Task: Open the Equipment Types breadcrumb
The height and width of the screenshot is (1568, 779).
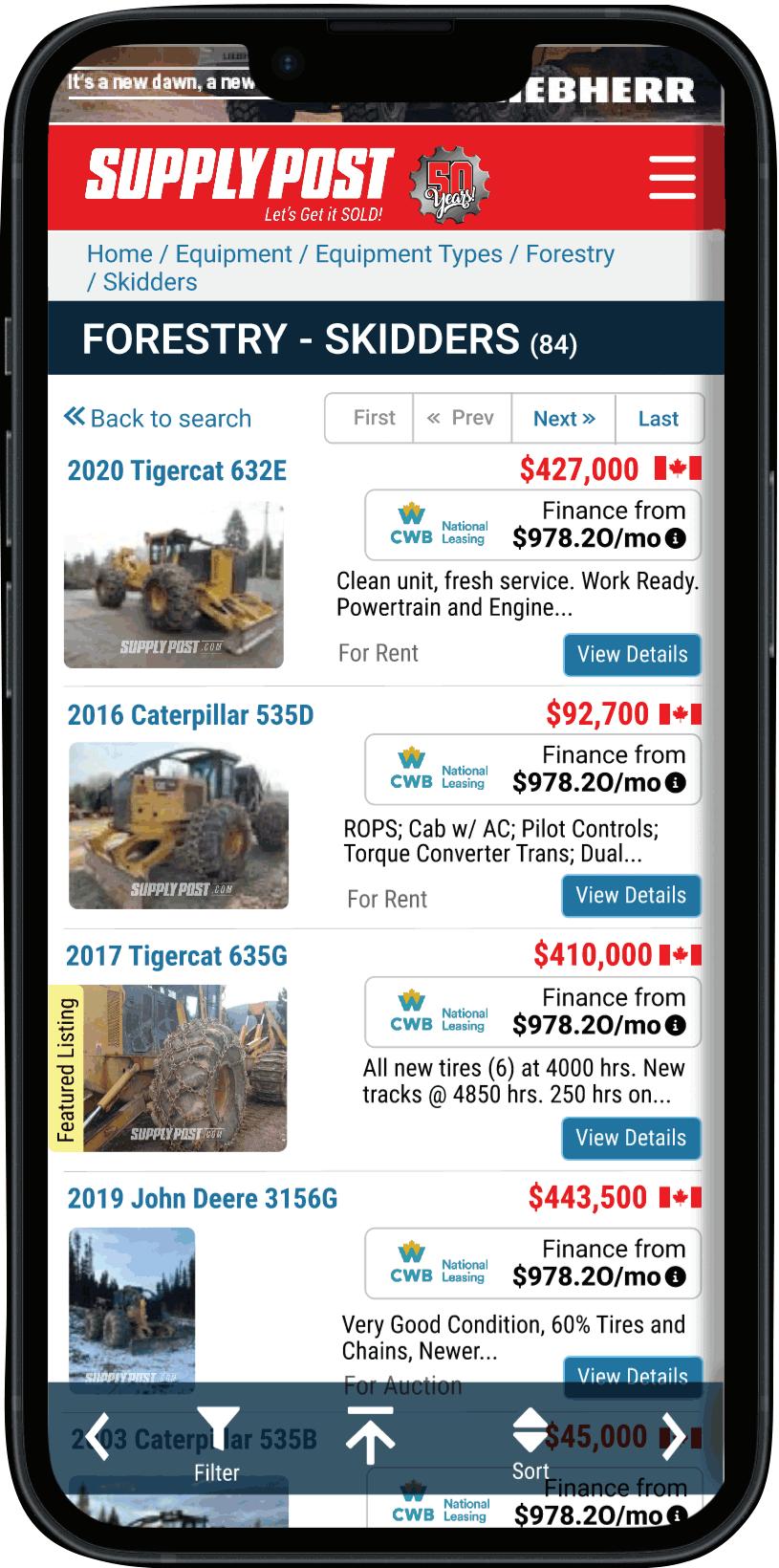Action: 408,254
